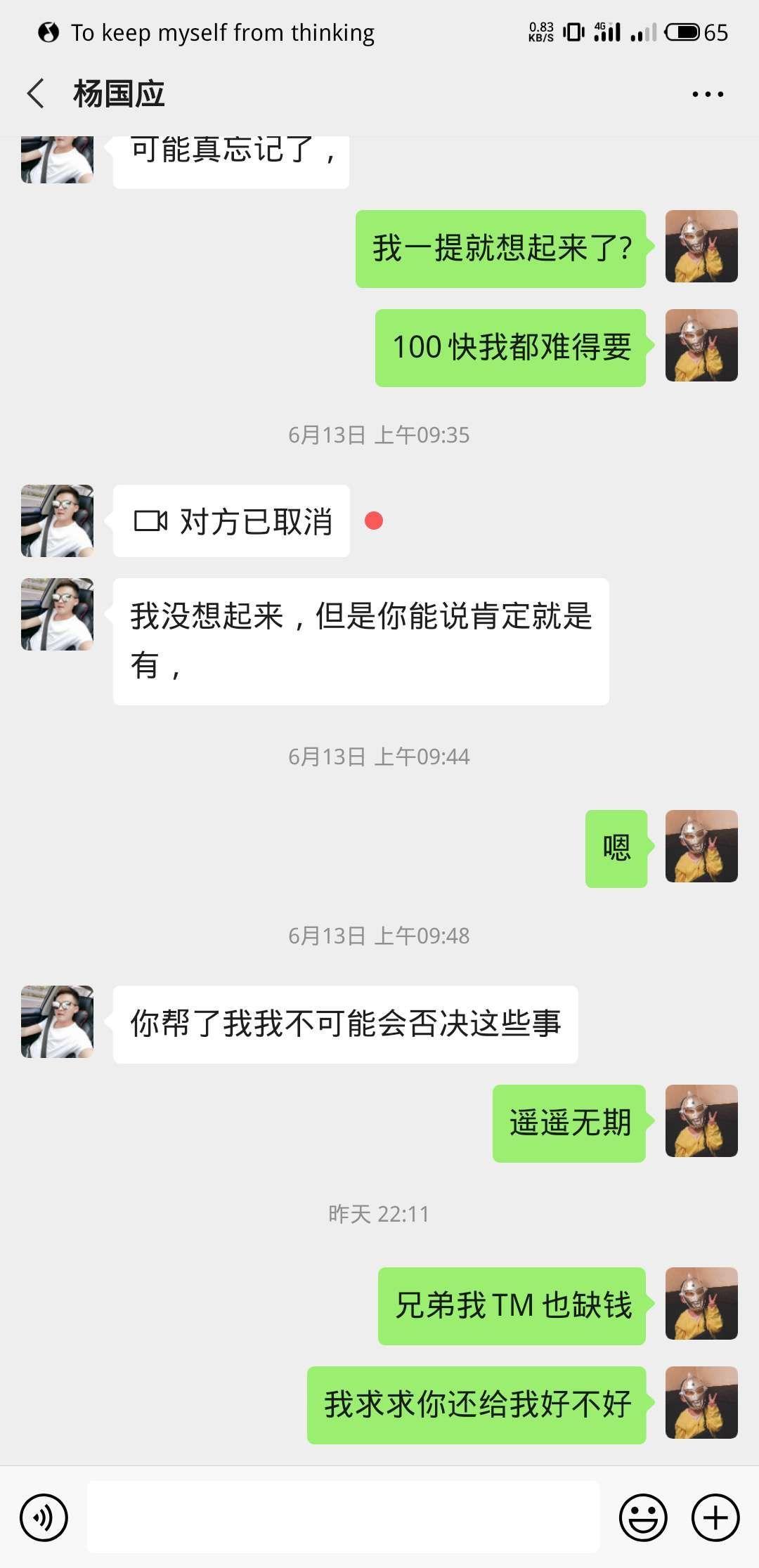Tap the battery level 65 indicator
Image resolution: width=759 pixels, height=1568 pixels.
[x=715, y=32]
